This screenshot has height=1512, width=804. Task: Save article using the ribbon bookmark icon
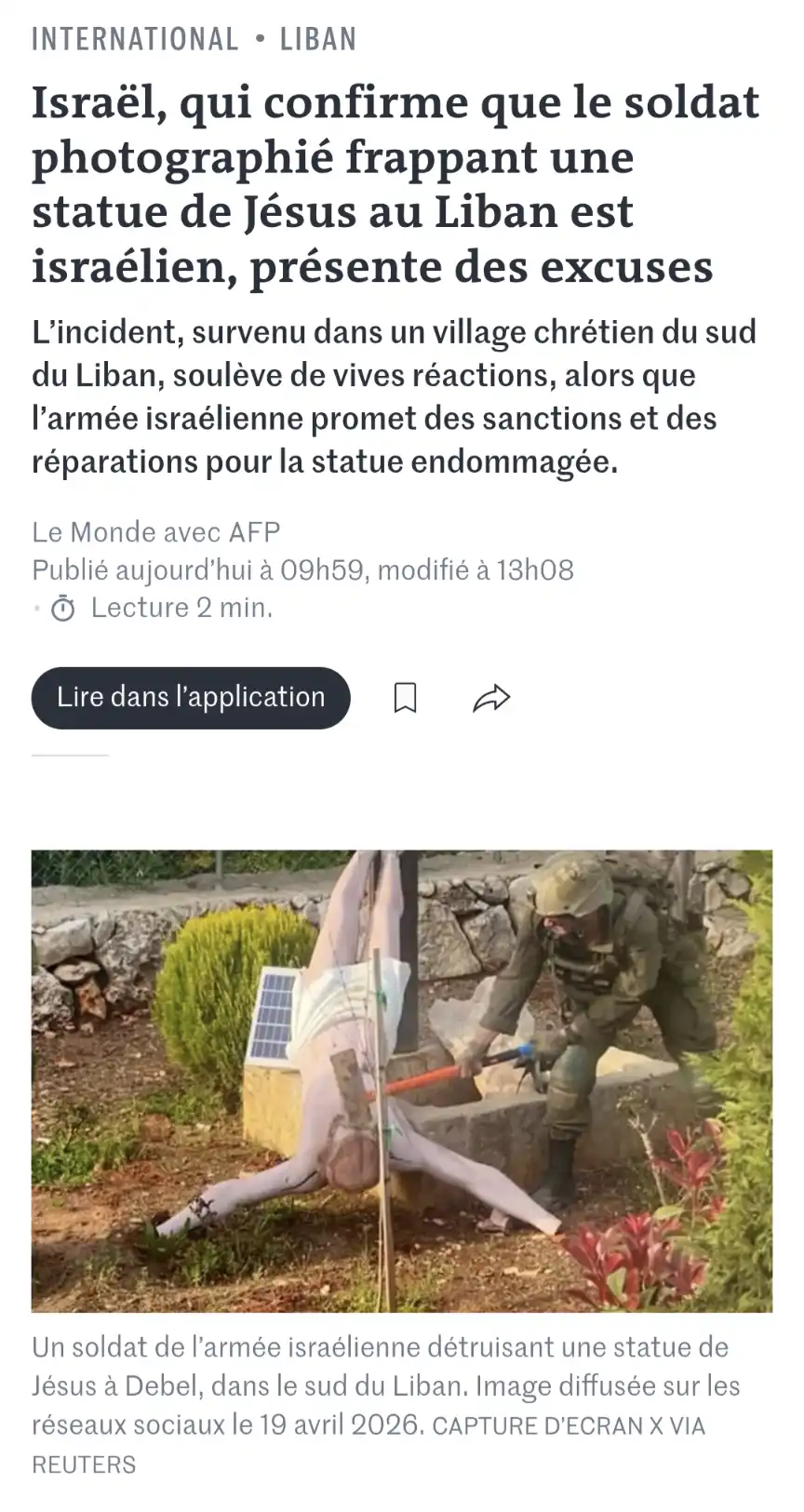pyautogui.click(x=407, y=697)
